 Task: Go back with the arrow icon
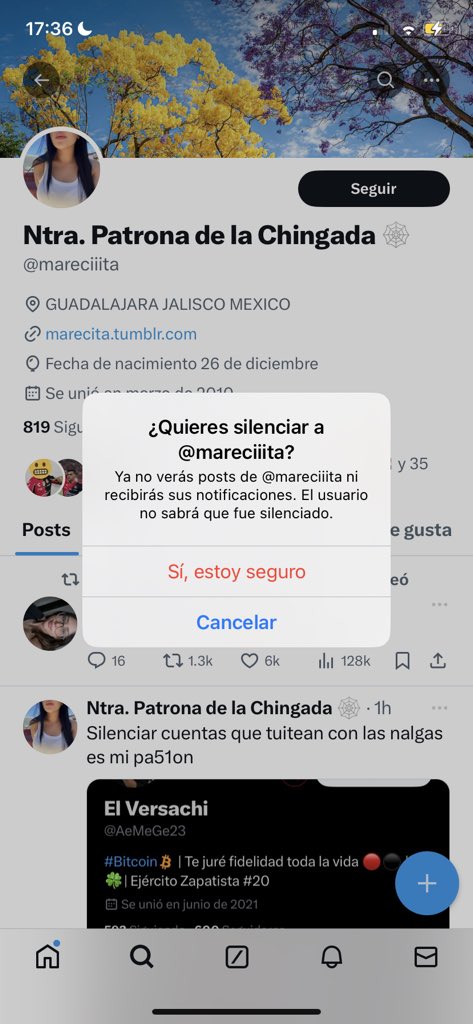click(x=41, y=80)
